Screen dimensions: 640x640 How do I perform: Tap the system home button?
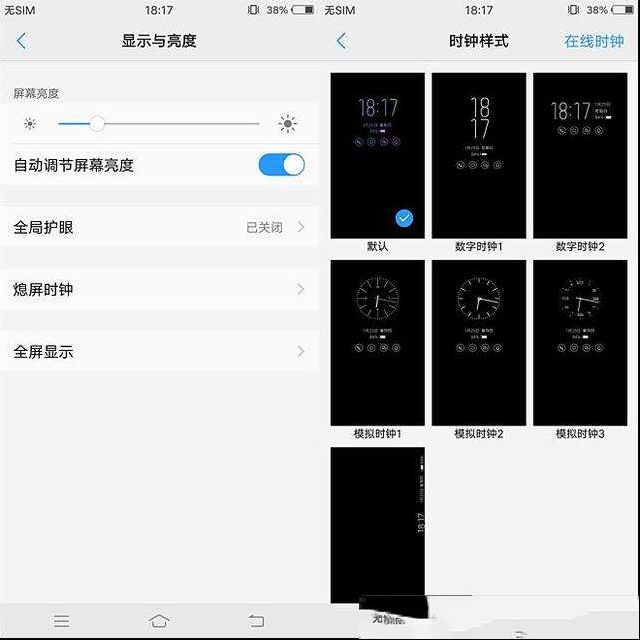[159, 621]
